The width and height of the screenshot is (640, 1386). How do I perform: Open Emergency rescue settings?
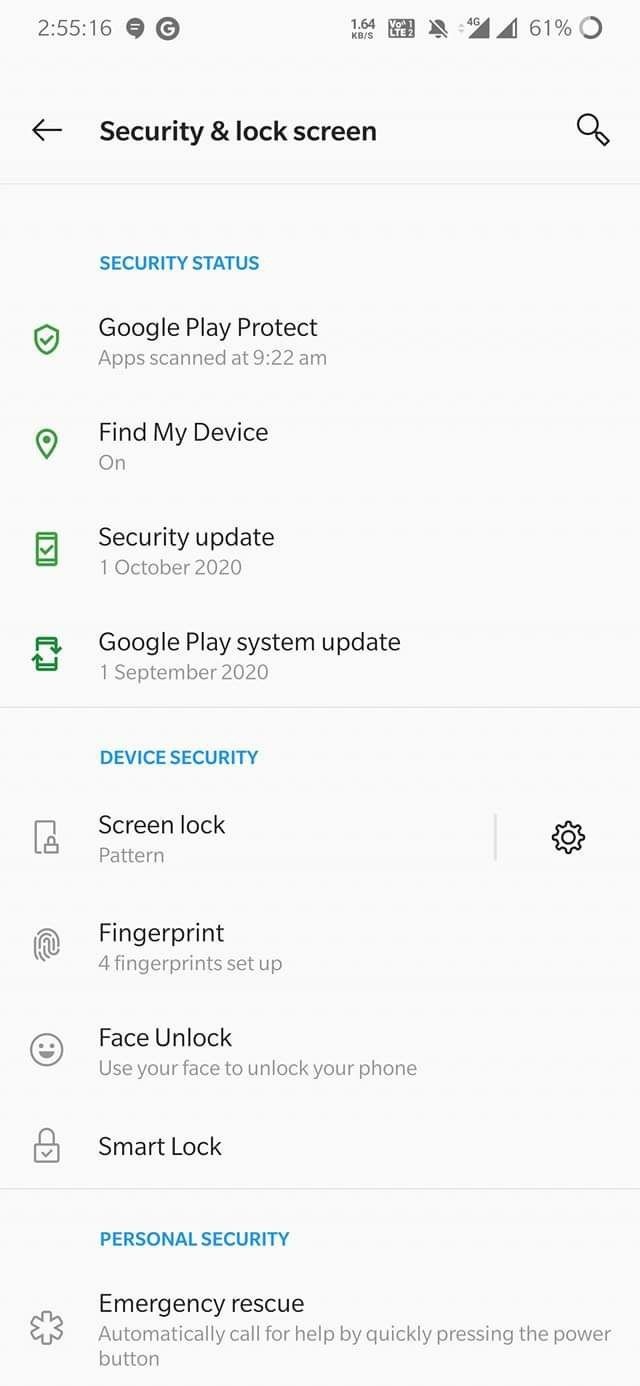(320, 1329)
